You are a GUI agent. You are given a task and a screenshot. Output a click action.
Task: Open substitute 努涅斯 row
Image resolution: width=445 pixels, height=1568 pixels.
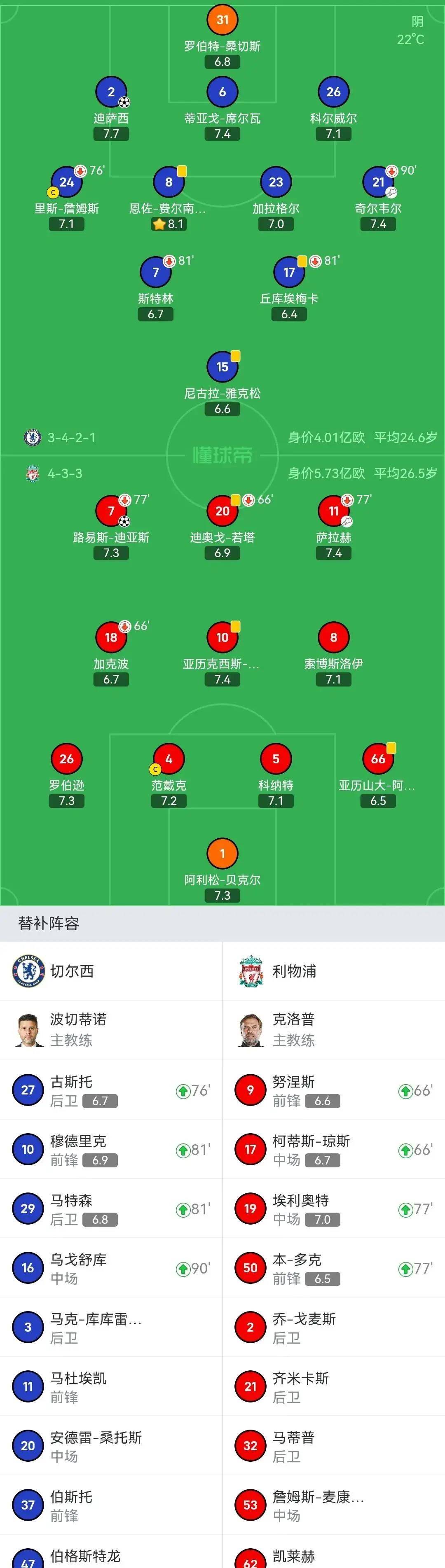tap(334, 1090)
